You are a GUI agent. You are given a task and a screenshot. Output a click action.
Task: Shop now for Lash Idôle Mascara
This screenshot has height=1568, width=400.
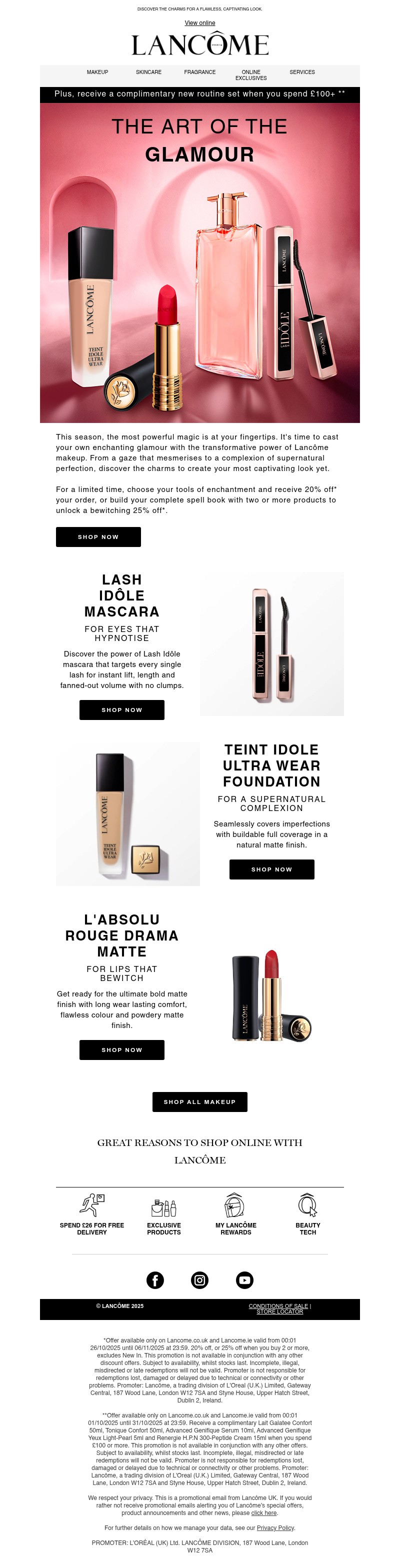pos(122,709)
